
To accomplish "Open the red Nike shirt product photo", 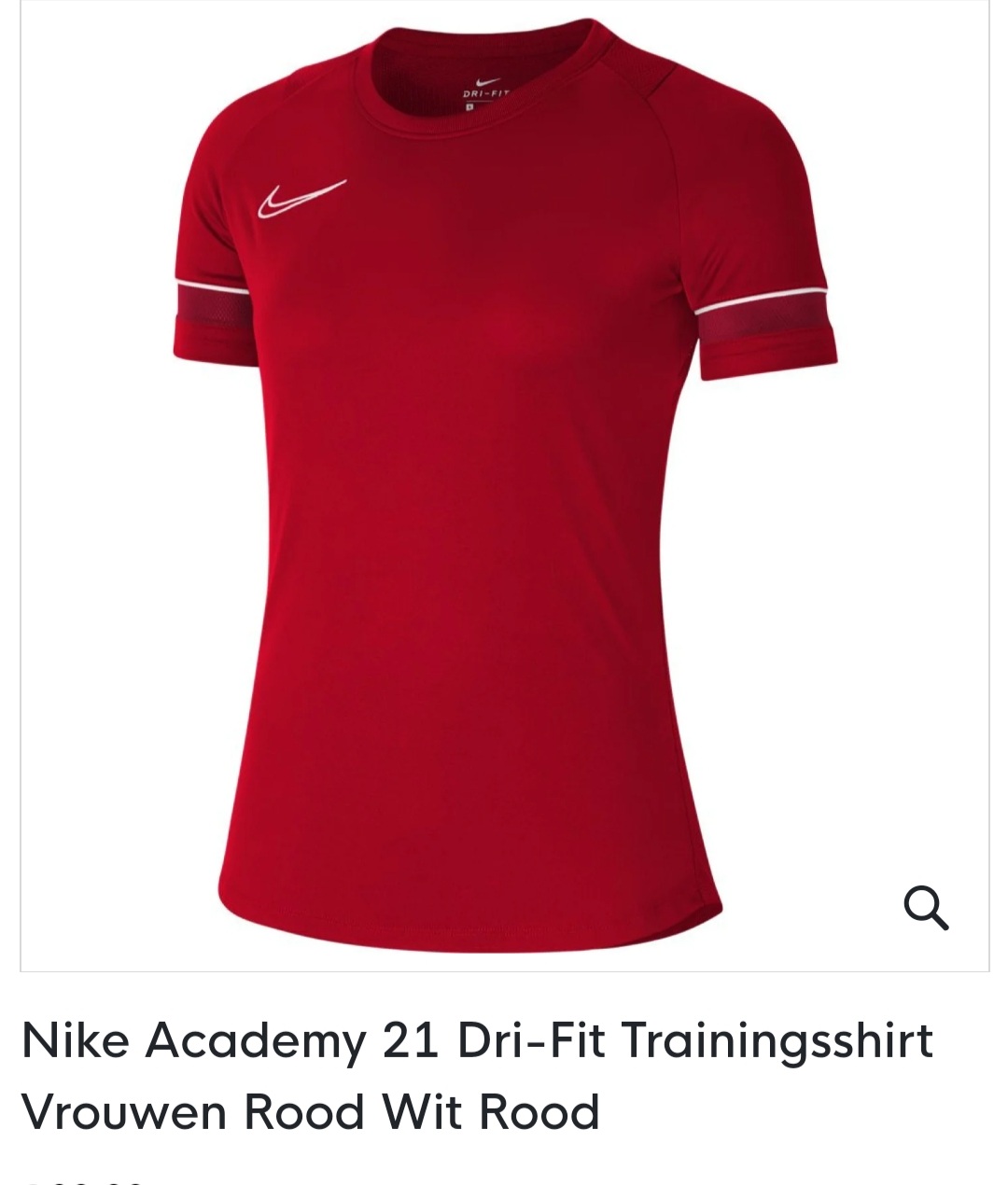I will pyautogui.click(x=502, y=485).
